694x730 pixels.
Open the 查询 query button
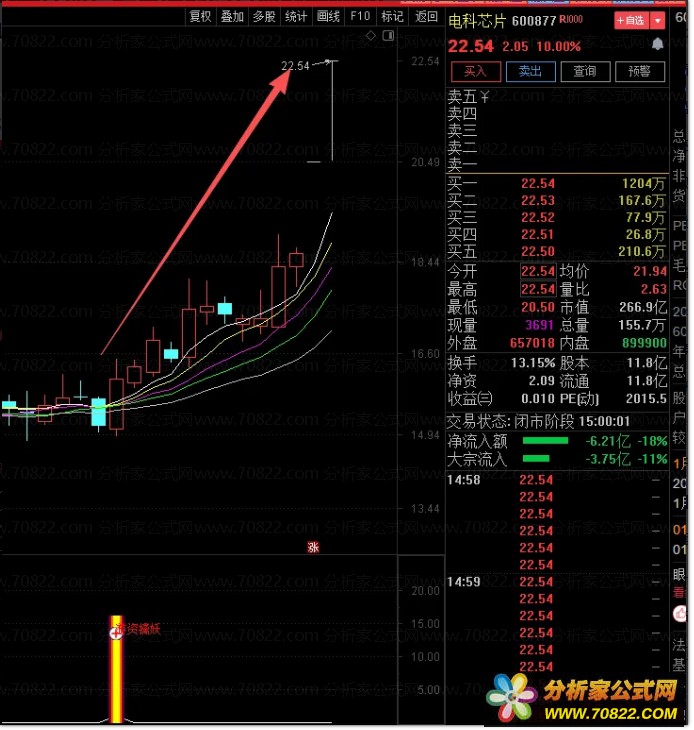(x=585, y=72)
